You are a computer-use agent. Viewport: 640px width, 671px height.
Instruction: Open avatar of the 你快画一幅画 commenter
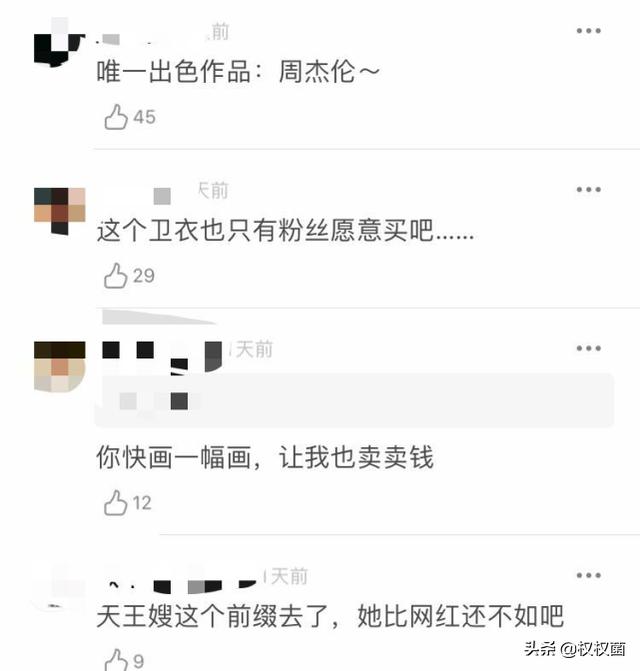(59, 366)
